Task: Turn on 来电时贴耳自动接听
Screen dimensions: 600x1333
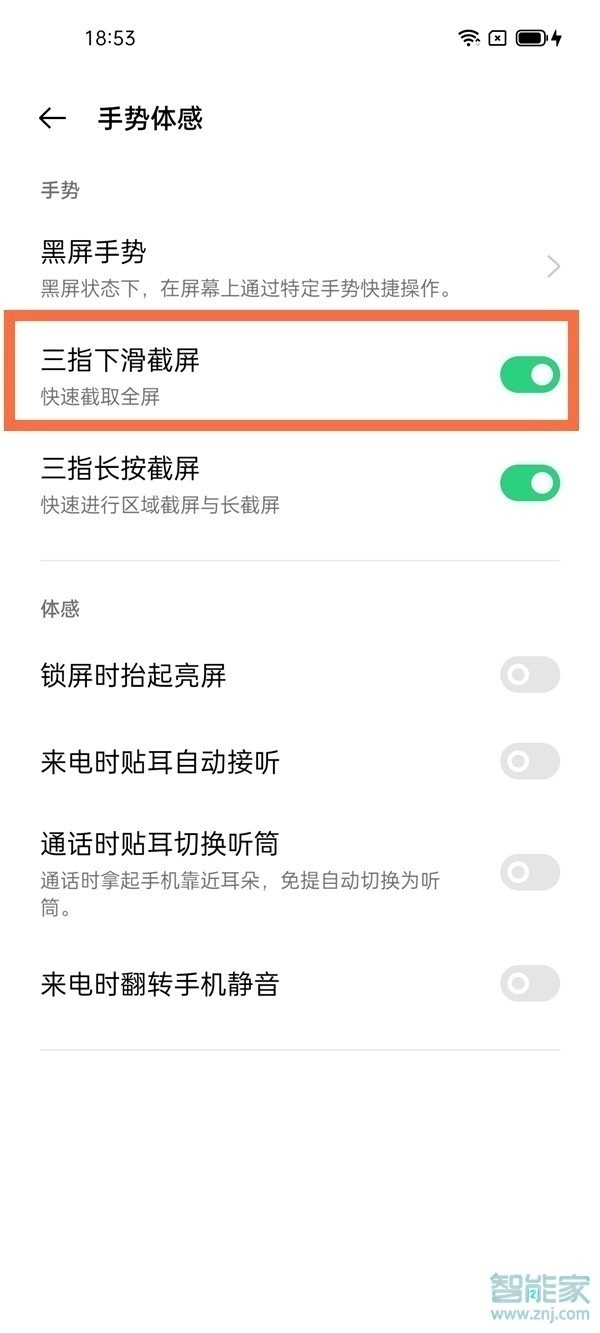Action: click(x=529, y=762)
